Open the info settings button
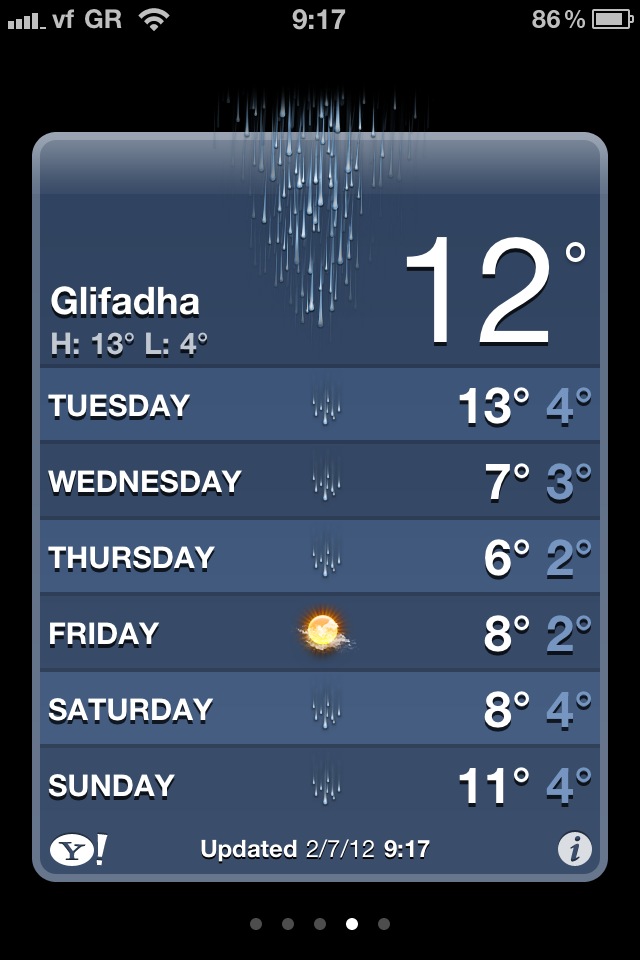Screen dimensions: 640x960 coord(574,850)
